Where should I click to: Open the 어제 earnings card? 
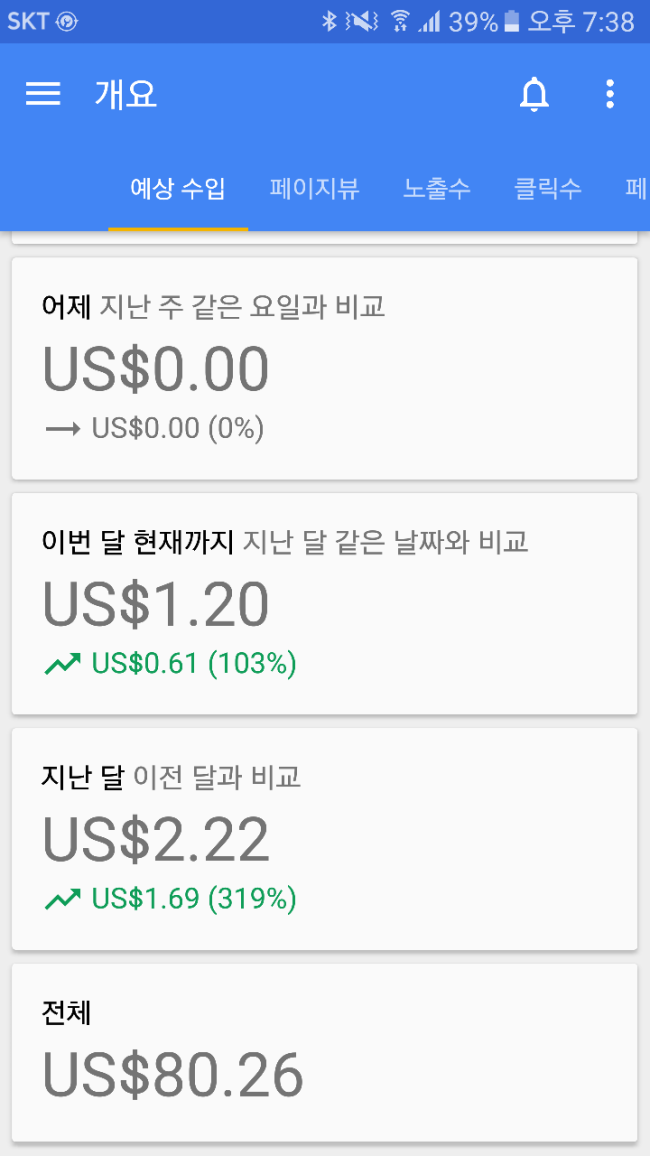pos(324,369)
